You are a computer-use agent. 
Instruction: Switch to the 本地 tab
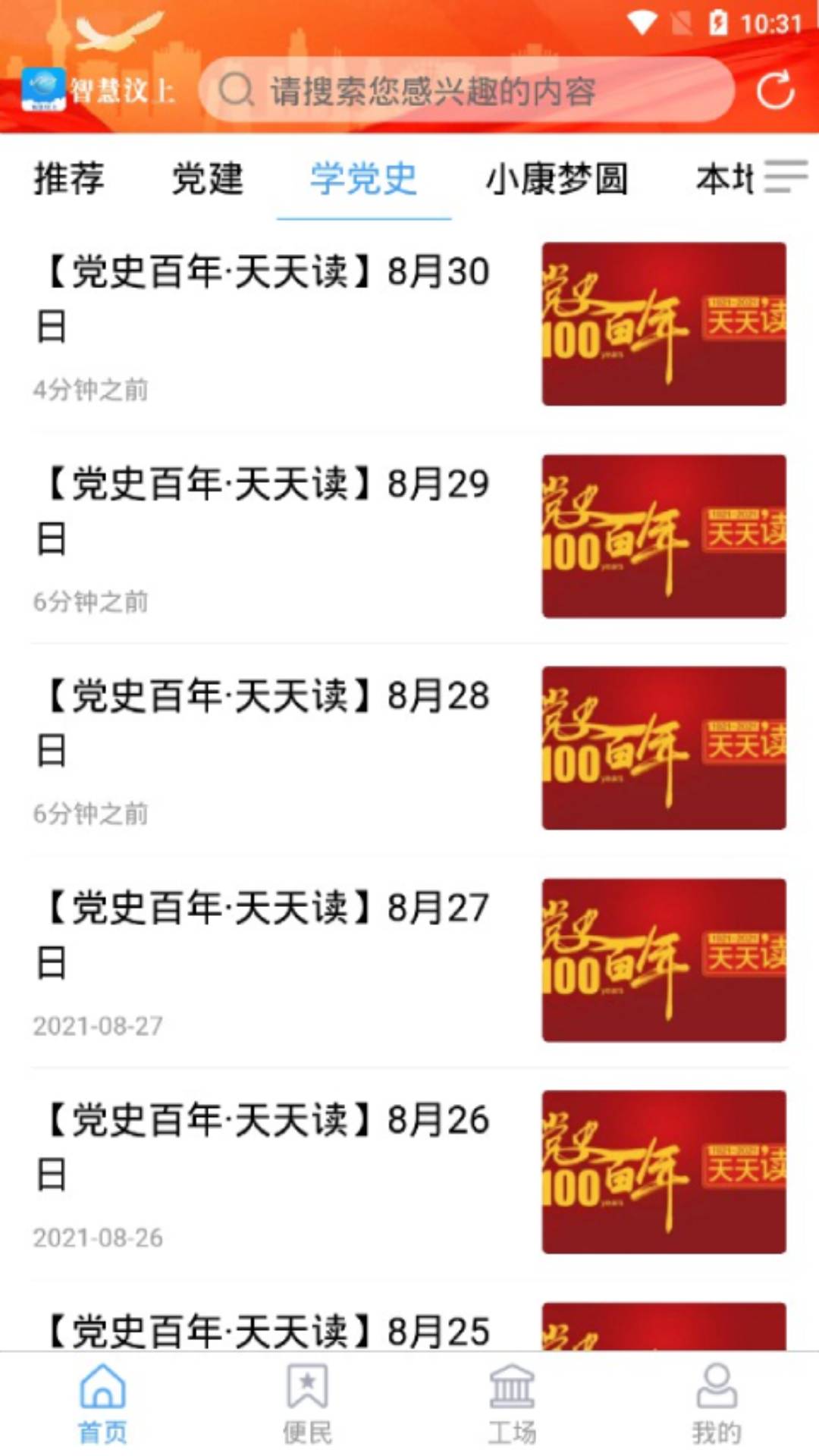tap(726, 180)
